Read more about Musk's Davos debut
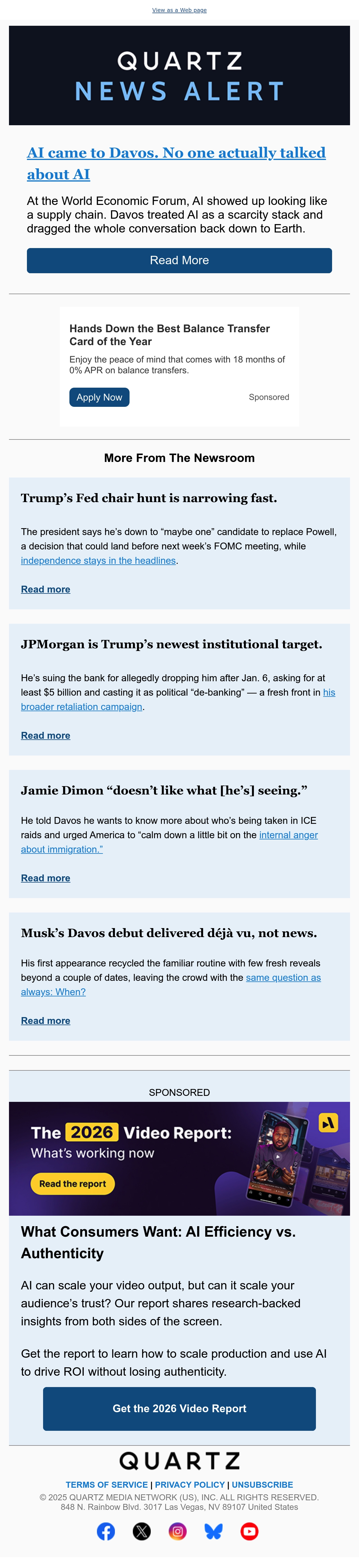Viewport: 359px width, 1568px height. pos(45,1020)
